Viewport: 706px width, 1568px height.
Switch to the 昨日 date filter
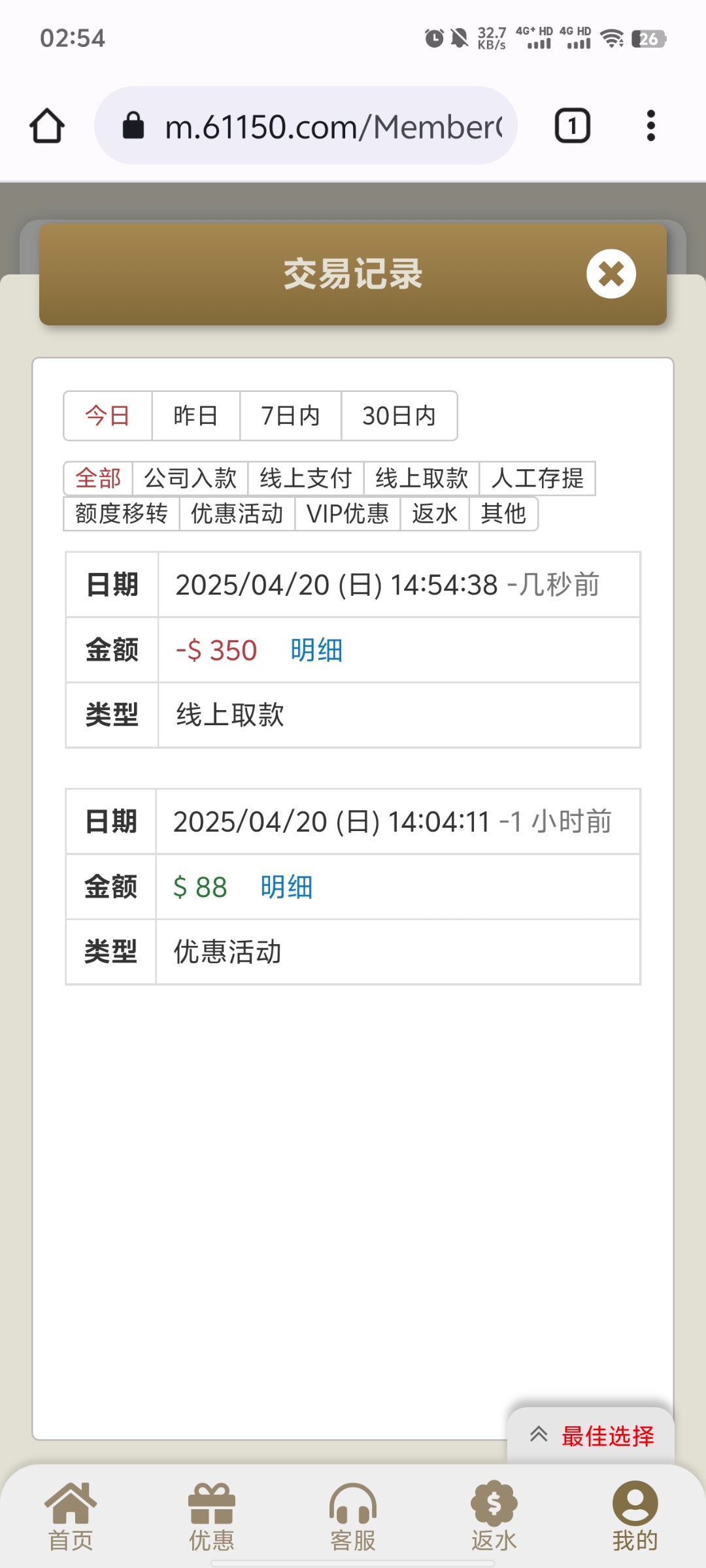pyautogui.click(x=195, y=416)
